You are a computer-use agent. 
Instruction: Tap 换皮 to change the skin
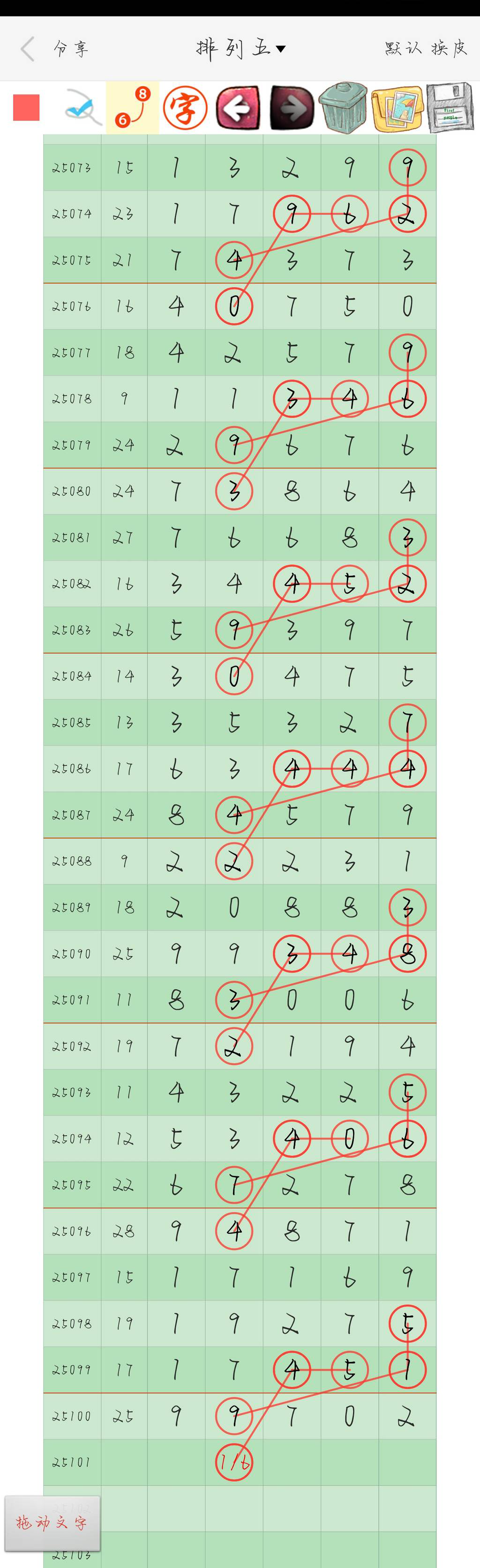click(x=449, y=48)
